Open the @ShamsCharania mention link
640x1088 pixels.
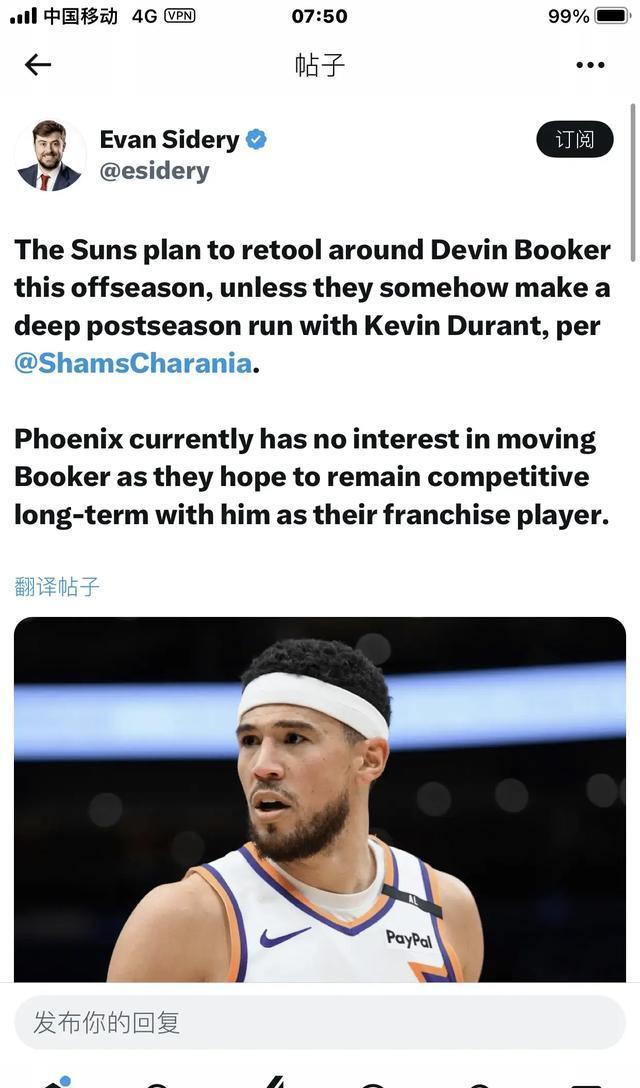coord(132,363)
